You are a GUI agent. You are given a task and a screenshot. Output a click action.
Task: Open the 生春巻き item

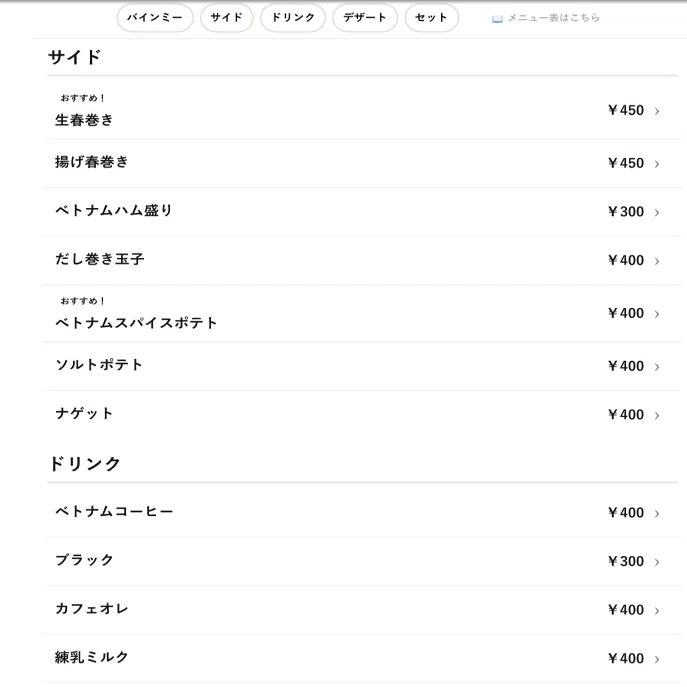pos(363,110)
